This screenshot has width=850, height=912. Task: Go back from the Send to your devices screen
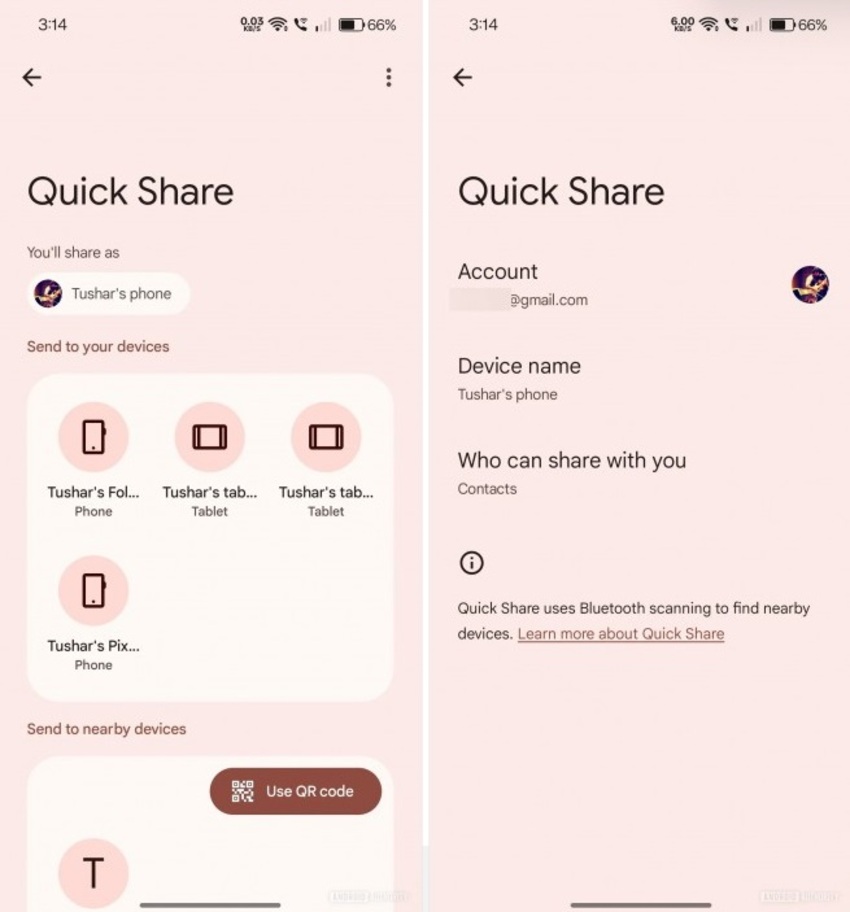tap(32, 77)
